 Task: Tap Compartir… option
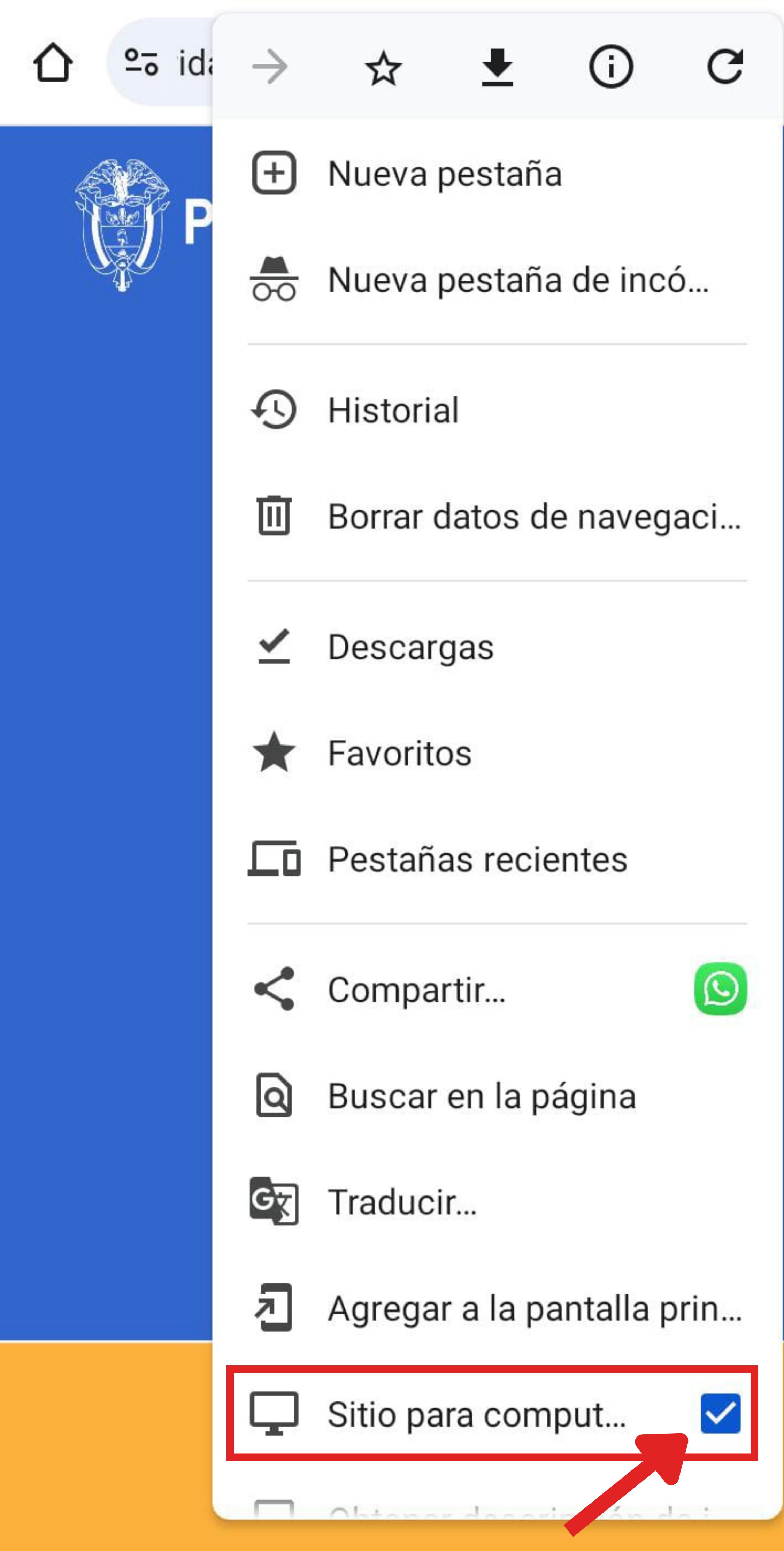415,990
